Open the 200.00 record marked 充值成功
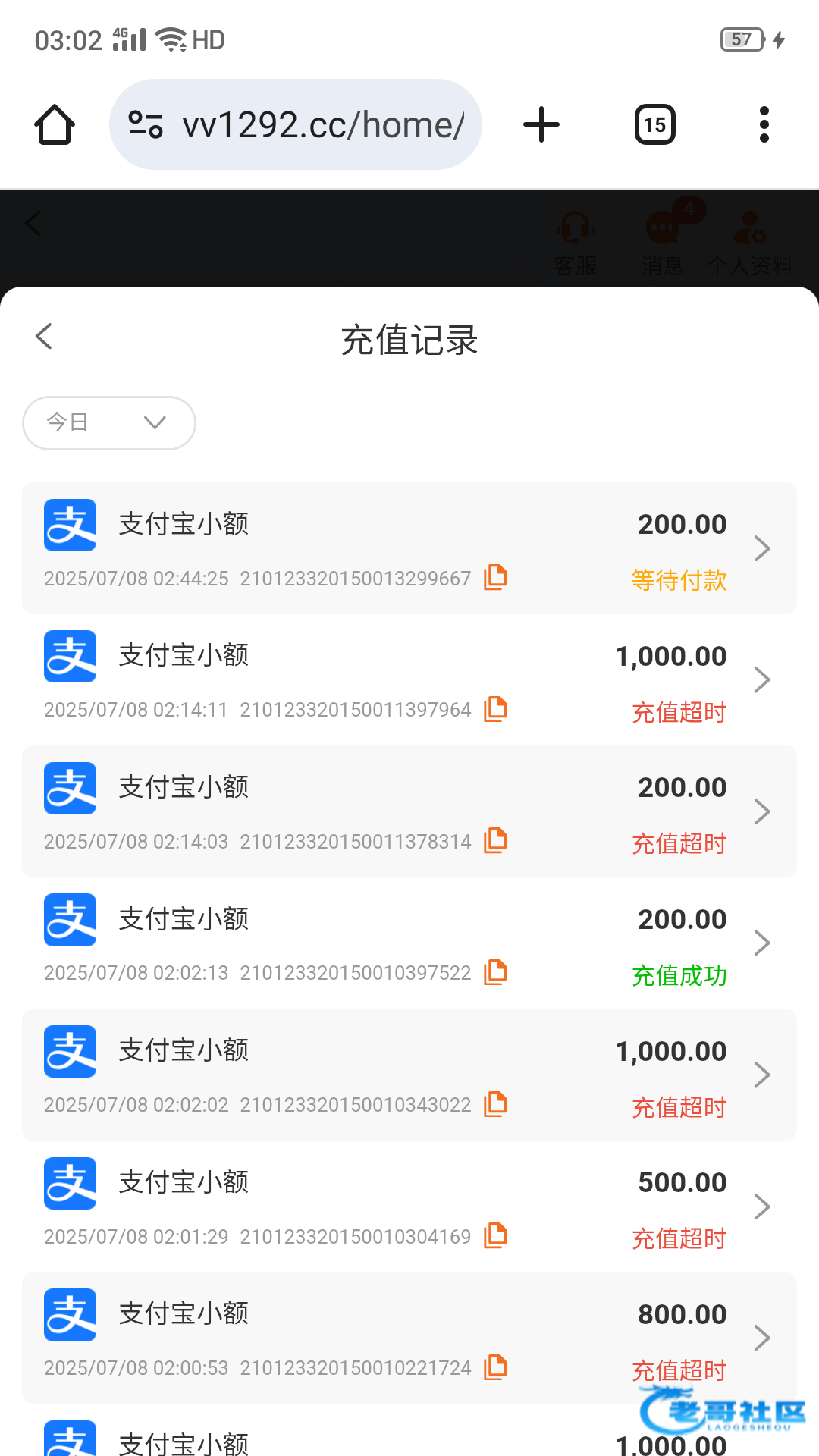819x1456 pixels. pyautogui.click(x=409, y=943)
